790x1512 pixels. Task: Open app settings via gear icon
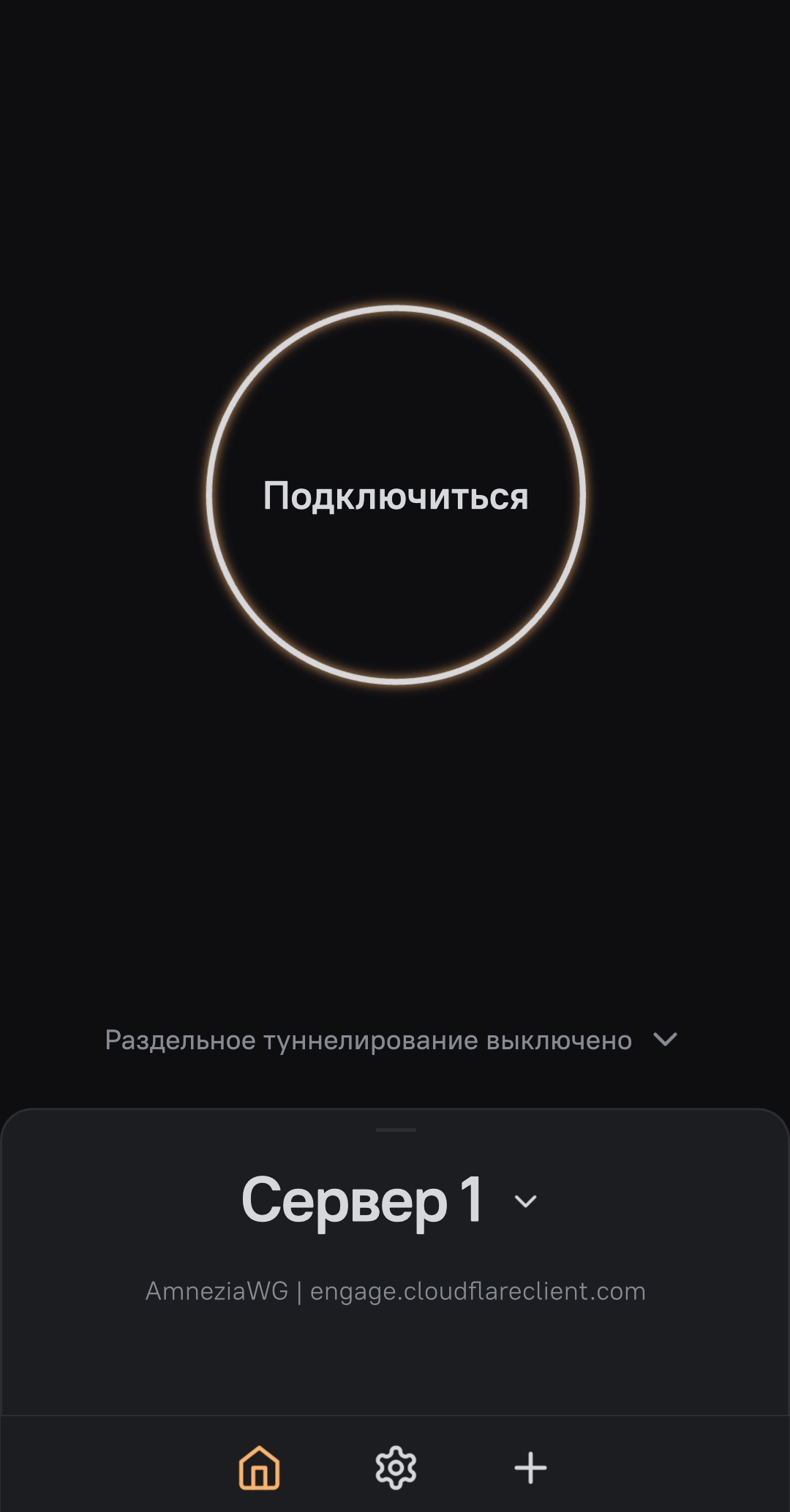point(395,1467)
